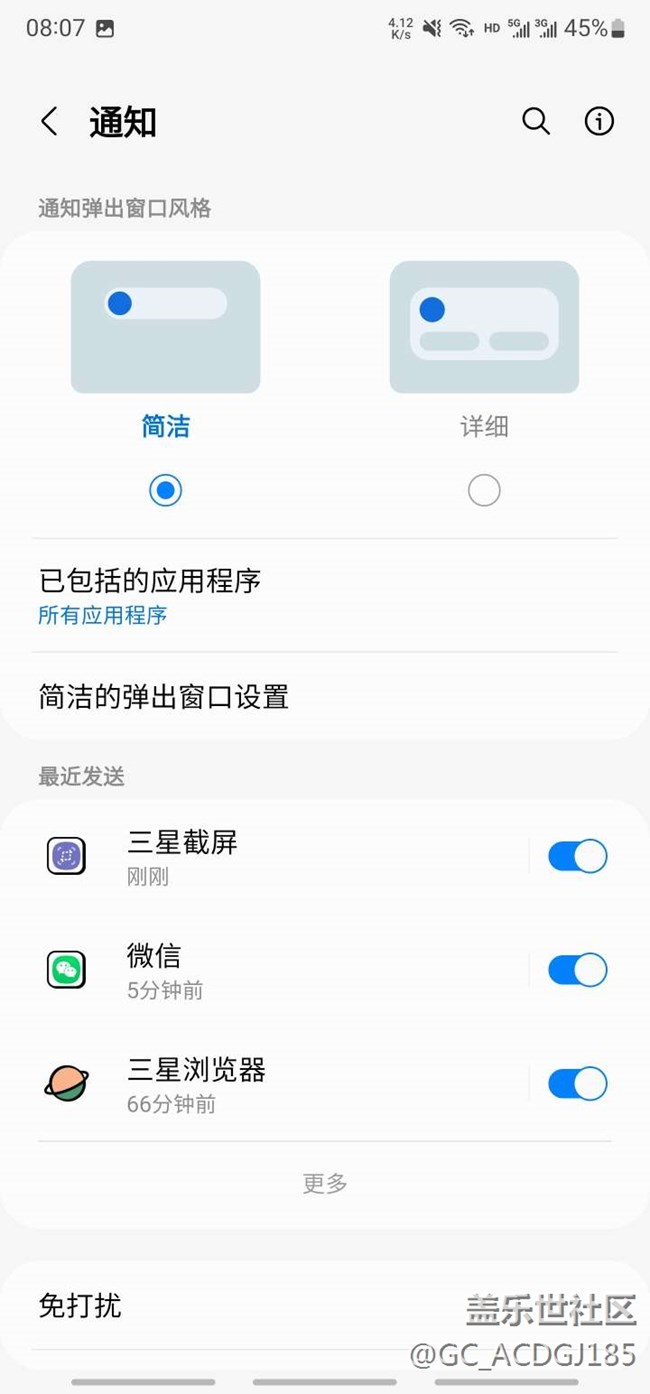The height and width of the screenshot is (1394, 650).
Task: Open 三星截屏 notification settings
Action: pos(250,857)
